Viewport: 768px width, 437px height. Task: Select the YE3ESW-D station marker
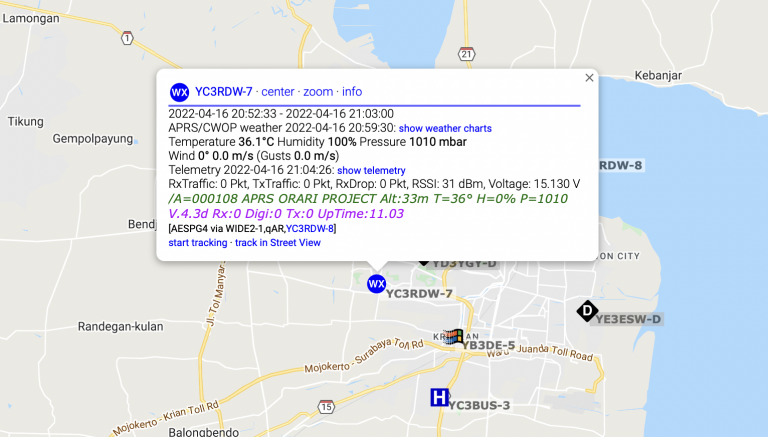point(587,311)
